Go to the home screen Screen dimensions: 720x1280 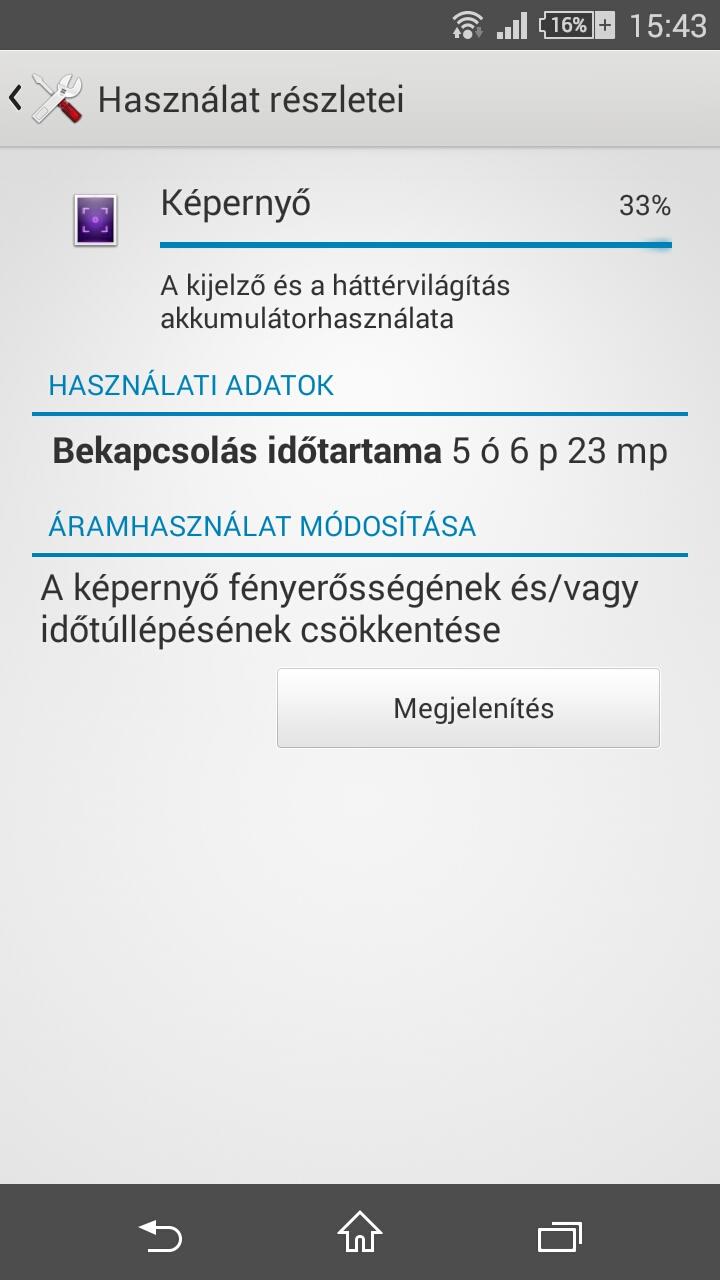coord(360,1232)
